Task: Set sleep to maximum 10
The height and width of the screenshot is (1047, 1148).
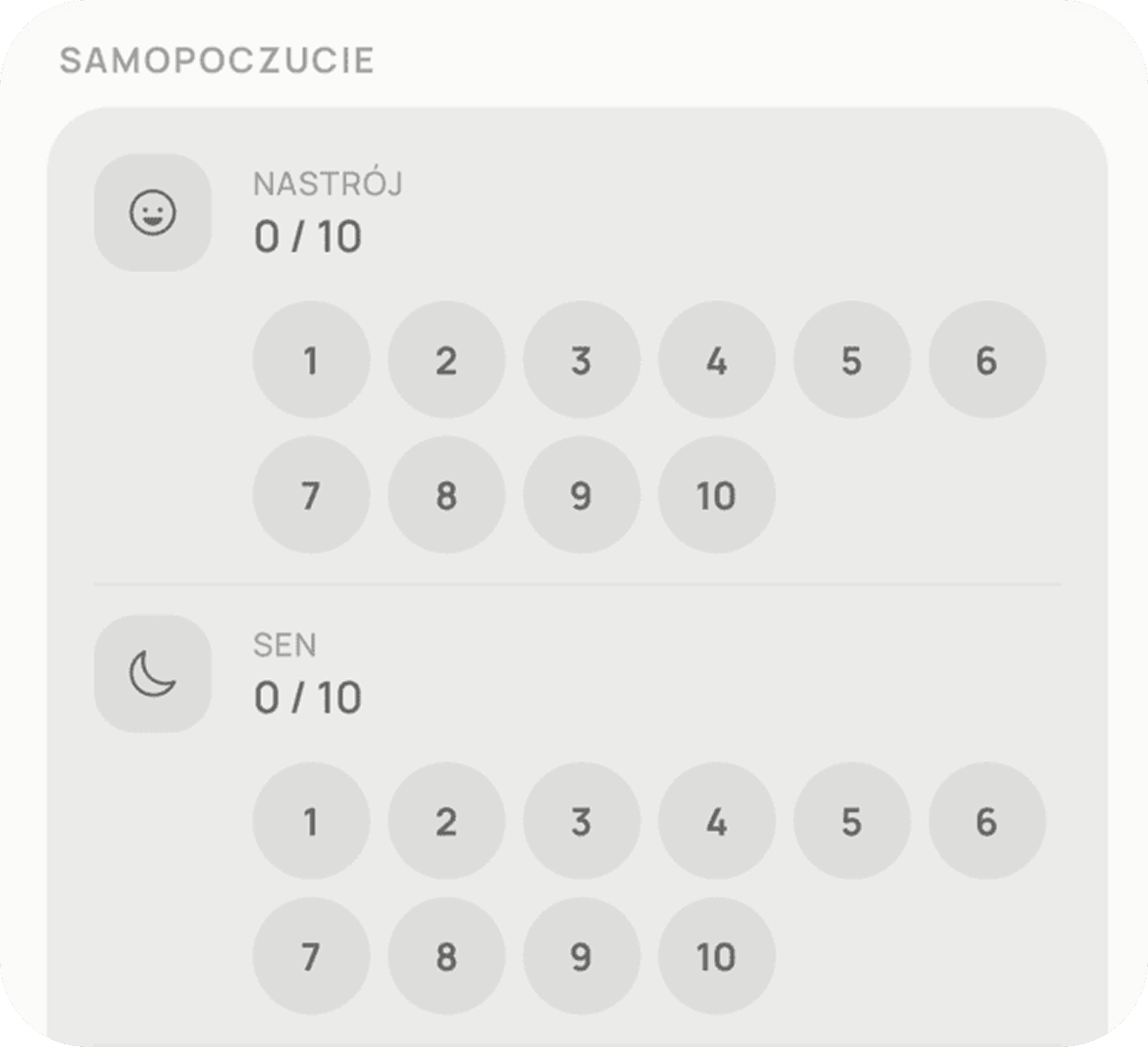Action: 717,957
